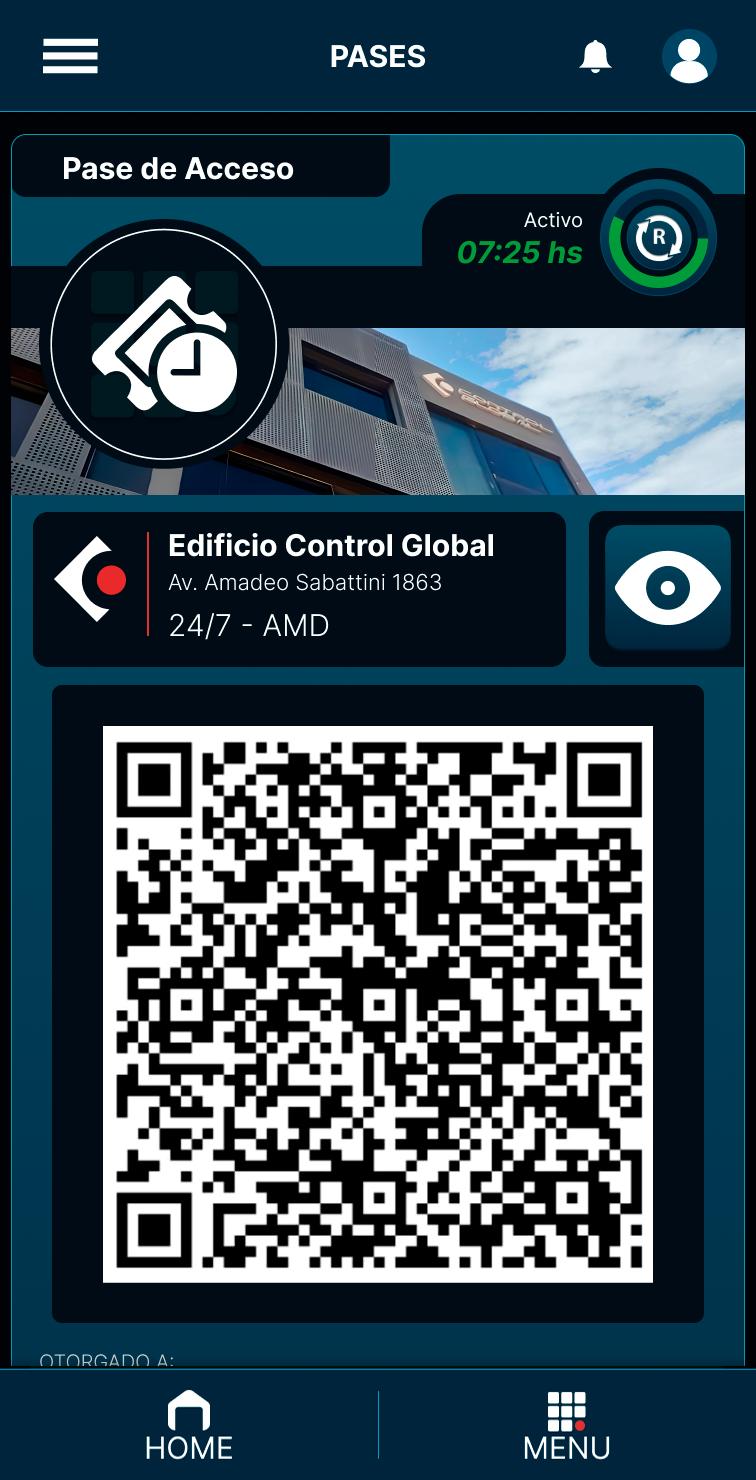The width and height of the screenshot is (756, 1480).
Task: Go to the HOME tab
Action: [x=189, y=1425]
